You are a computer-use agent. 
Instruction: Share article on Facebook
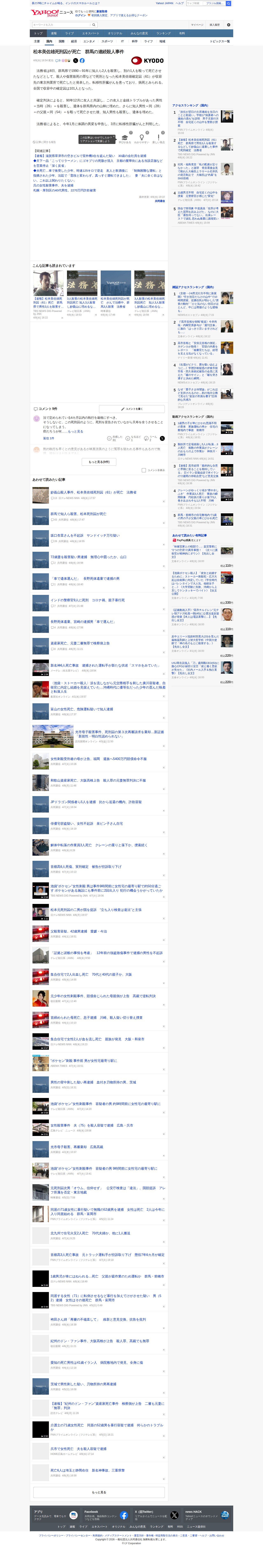click(82, 60)
